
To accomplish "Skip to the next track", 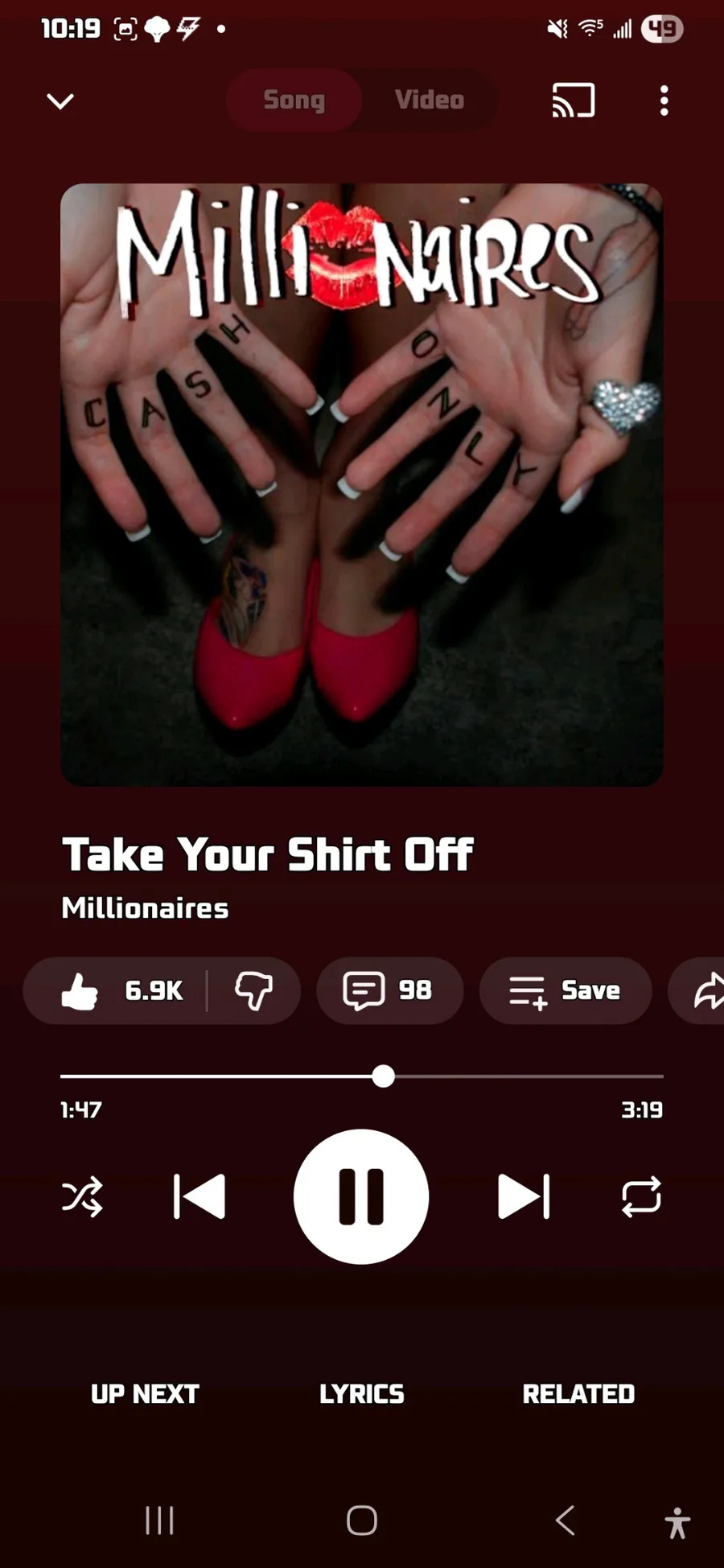I will [524, 1196].
